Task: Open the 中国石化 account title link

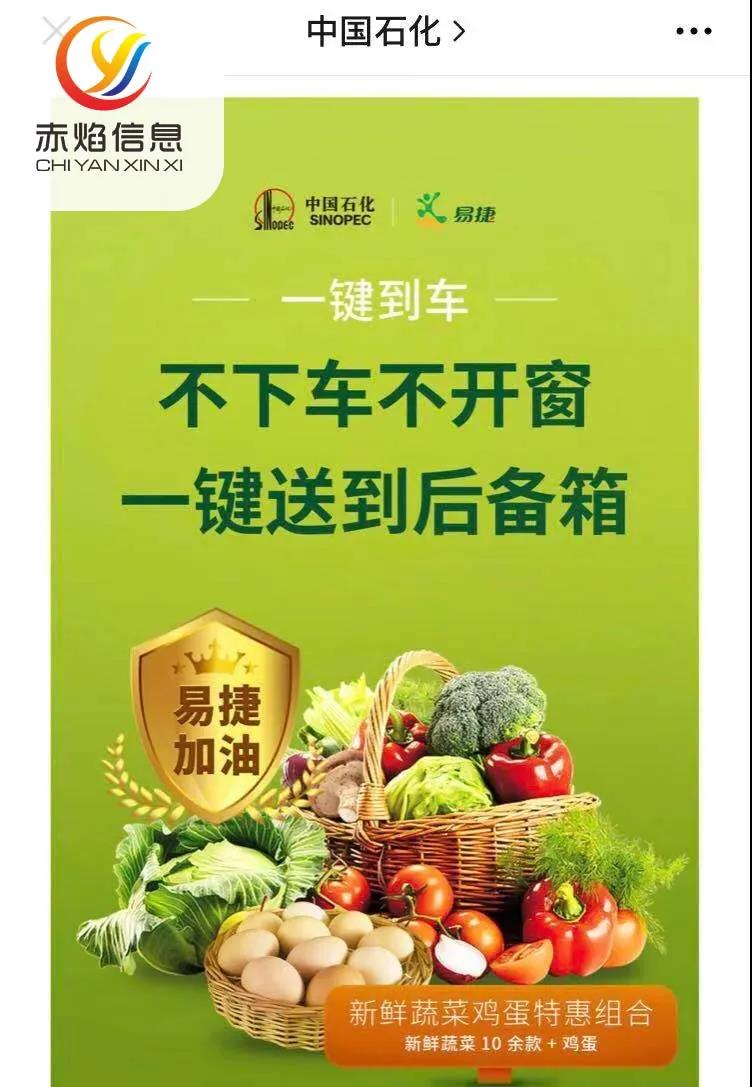Action: point(385,32)
